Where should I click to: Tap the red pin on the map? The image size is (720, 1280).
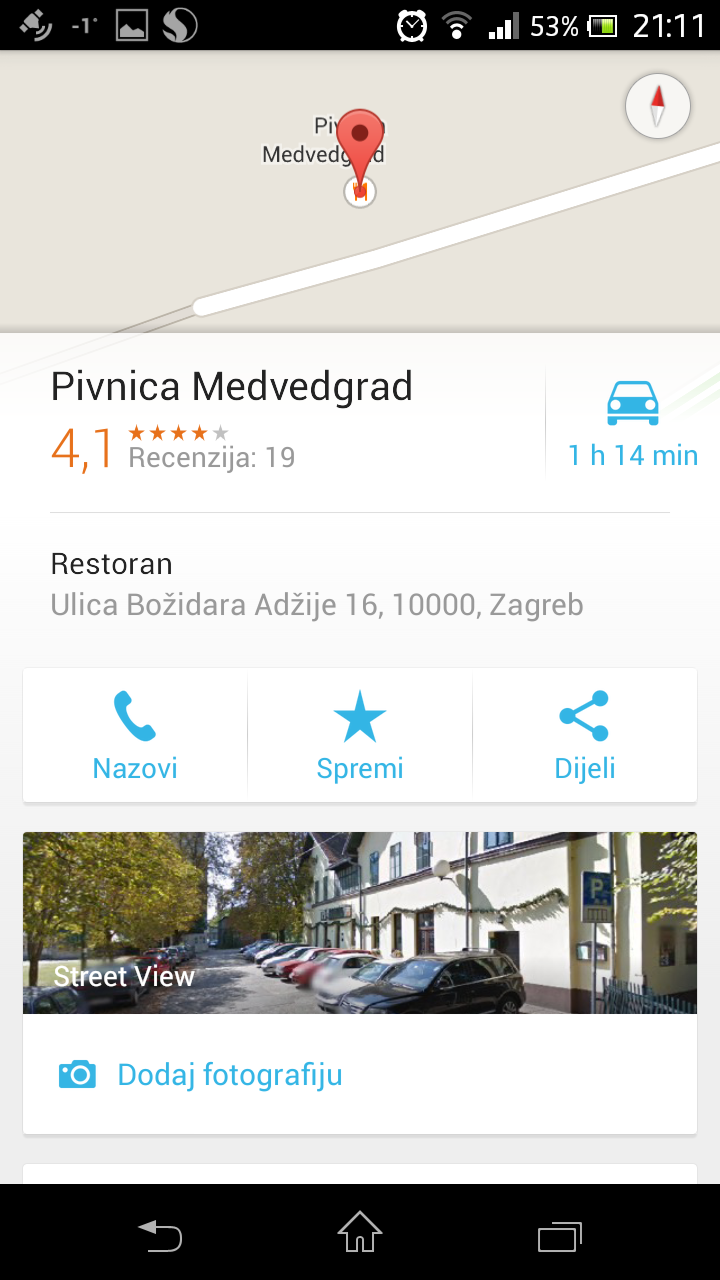click(x=360, y=140)
